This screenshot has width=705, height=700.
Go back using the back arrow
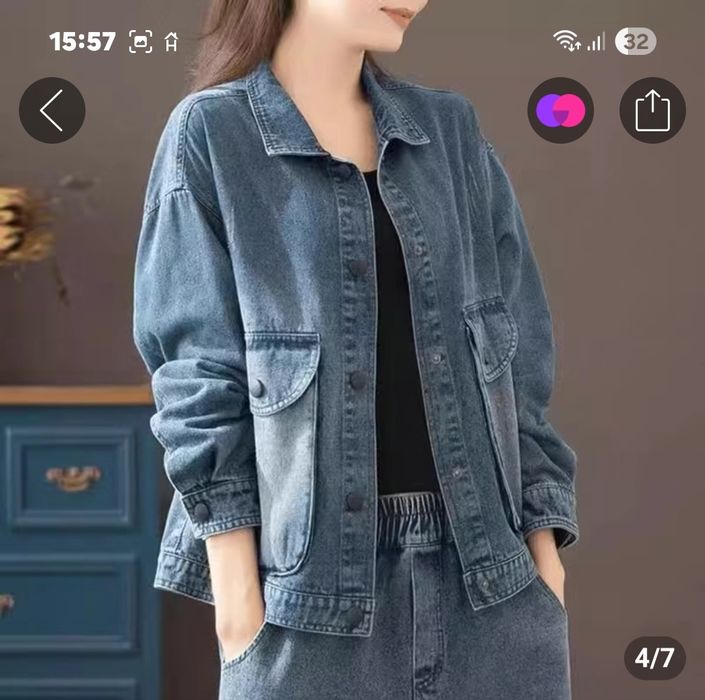[x=52, y=110]
